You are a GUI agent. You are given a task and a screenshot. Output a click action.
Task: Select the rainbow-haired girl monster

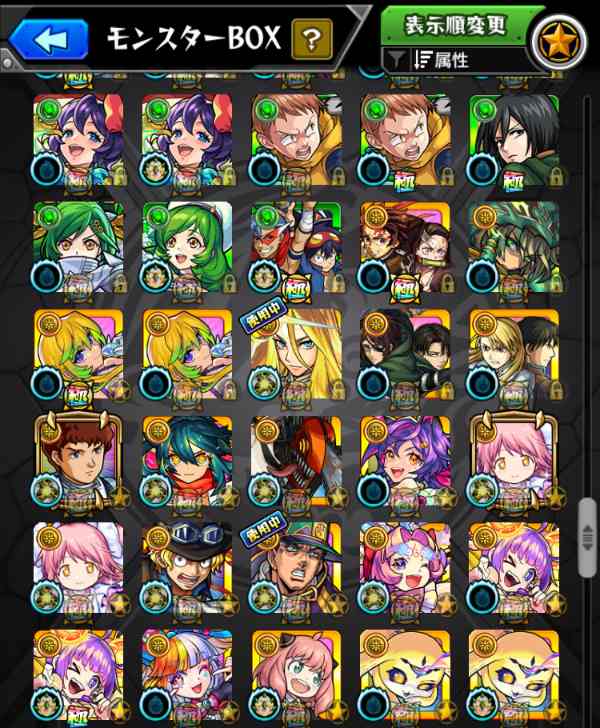187,676
